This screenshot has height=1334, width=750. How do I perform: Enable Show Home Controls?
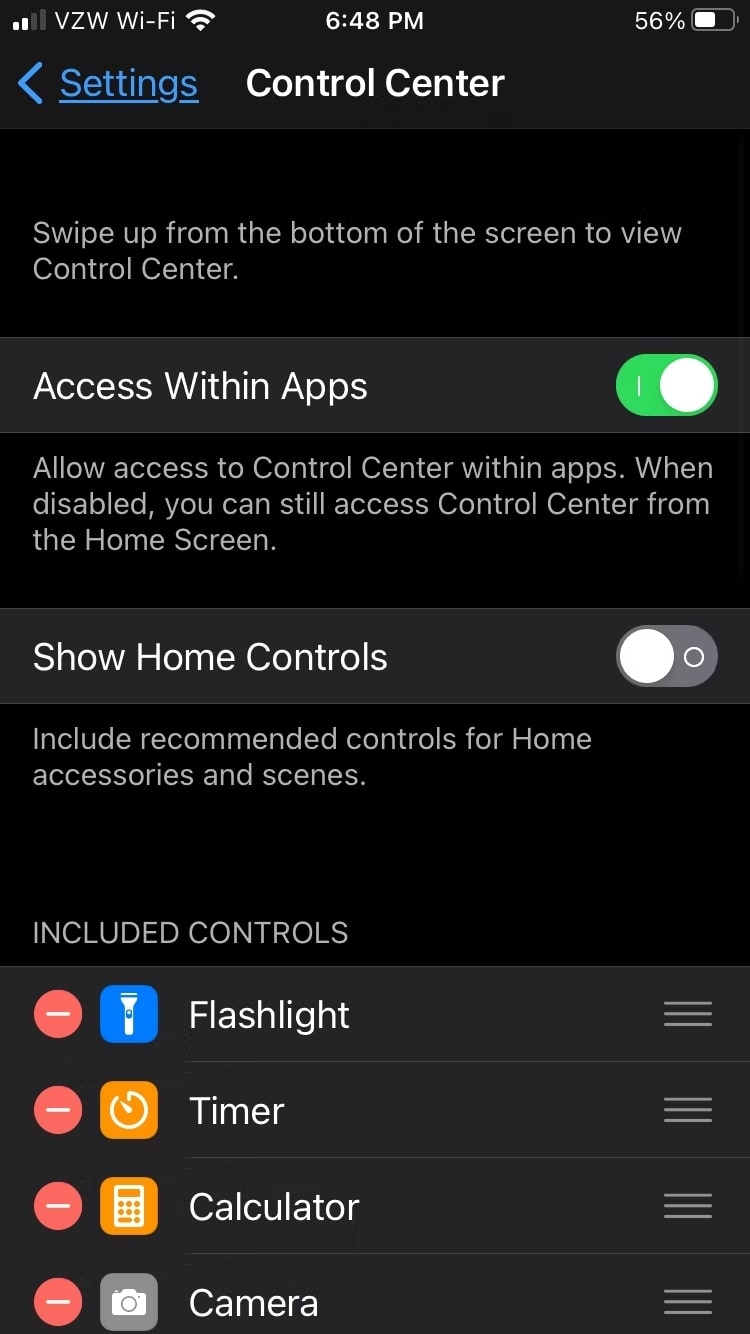(x=667, y=656)
